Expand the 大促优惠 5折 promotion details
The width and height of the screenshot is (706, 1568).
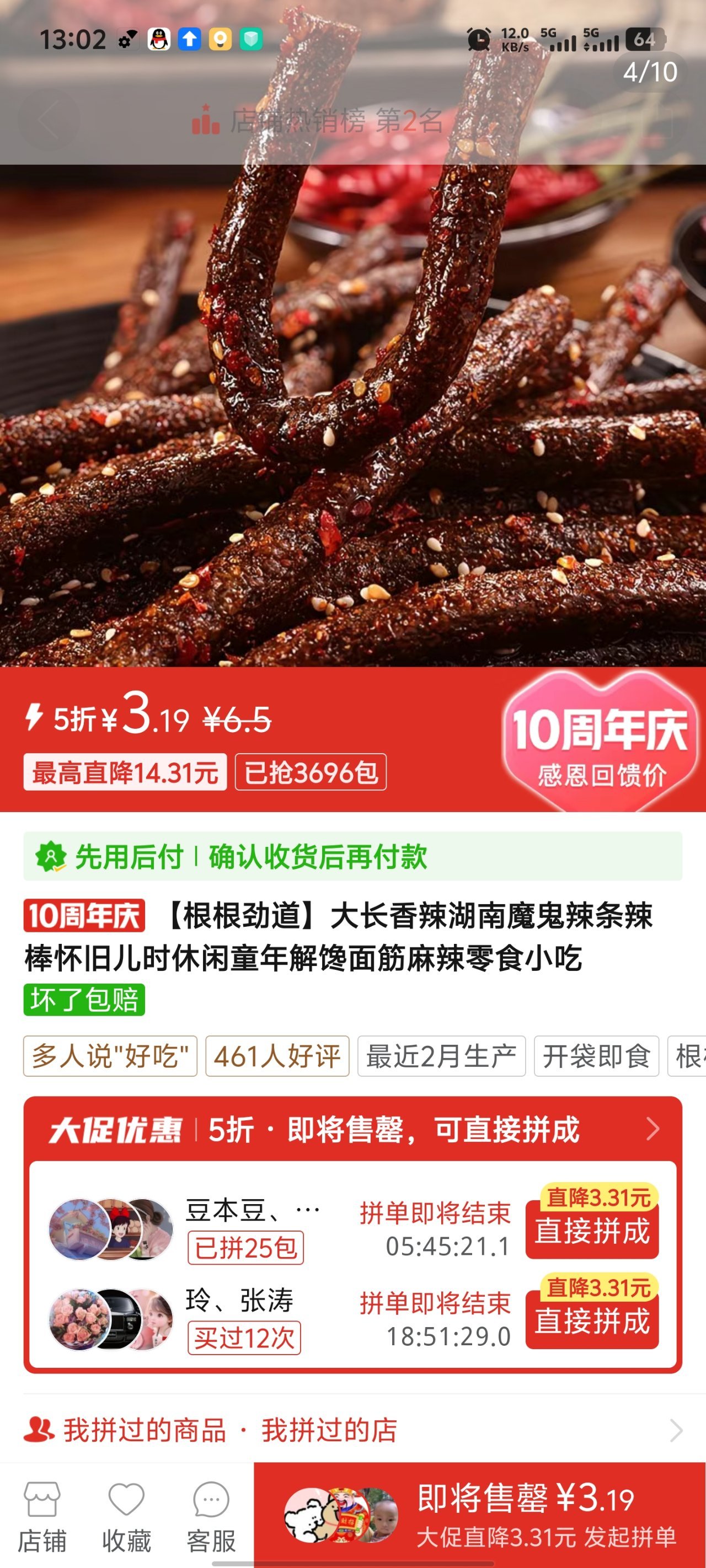click(x=352, y=1130)
